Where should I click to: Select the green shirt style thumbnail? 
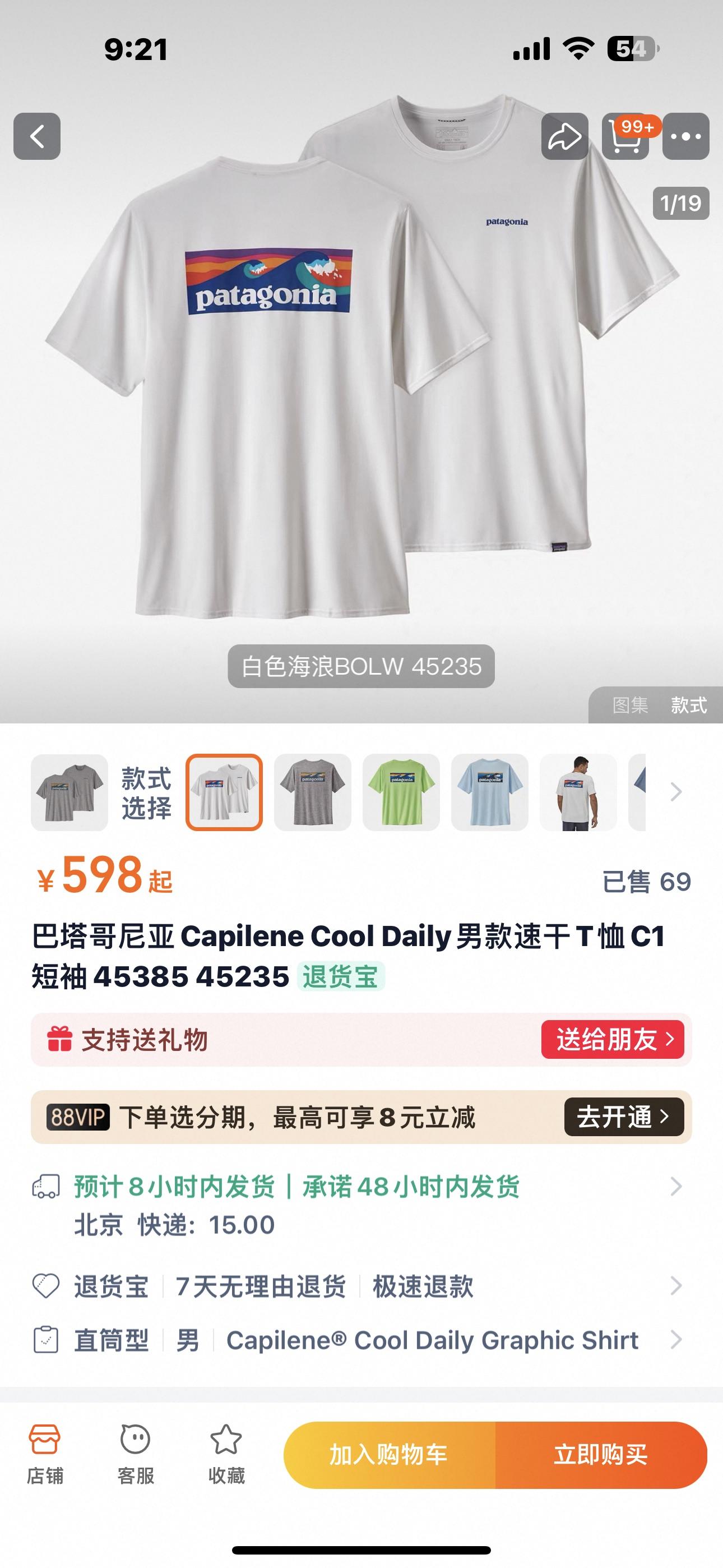pos(401,792)
